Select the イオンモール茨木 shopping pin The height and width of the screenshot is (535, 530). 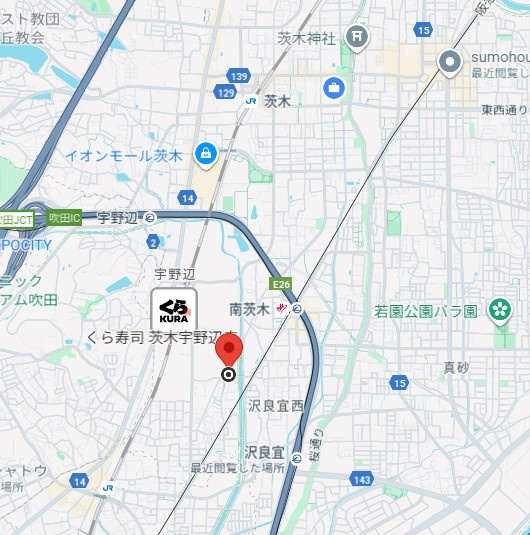tap(206, 155)
